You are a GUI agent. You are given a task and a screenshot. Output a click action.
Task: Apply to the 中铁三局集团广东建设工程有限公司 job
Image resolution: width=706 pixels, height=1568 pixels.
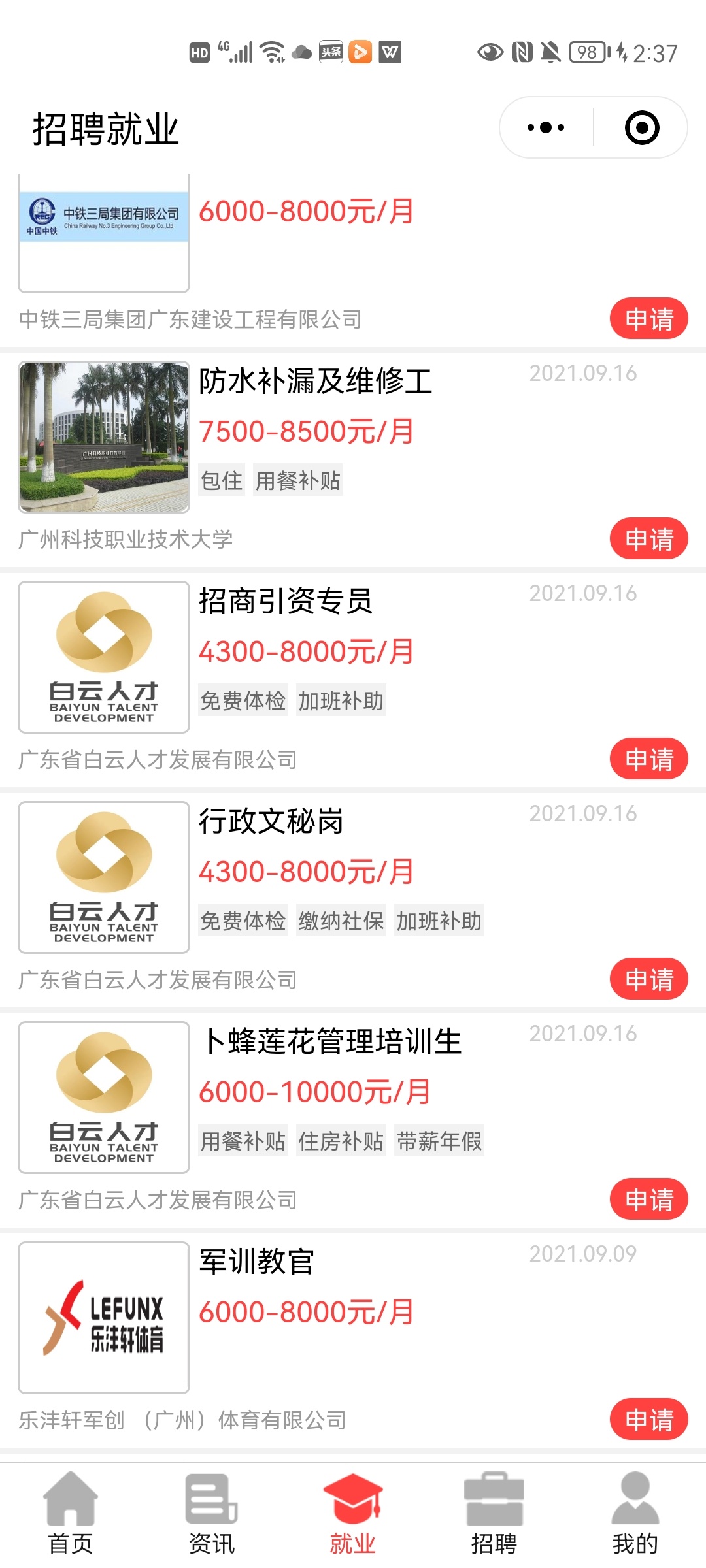[648, 319]
